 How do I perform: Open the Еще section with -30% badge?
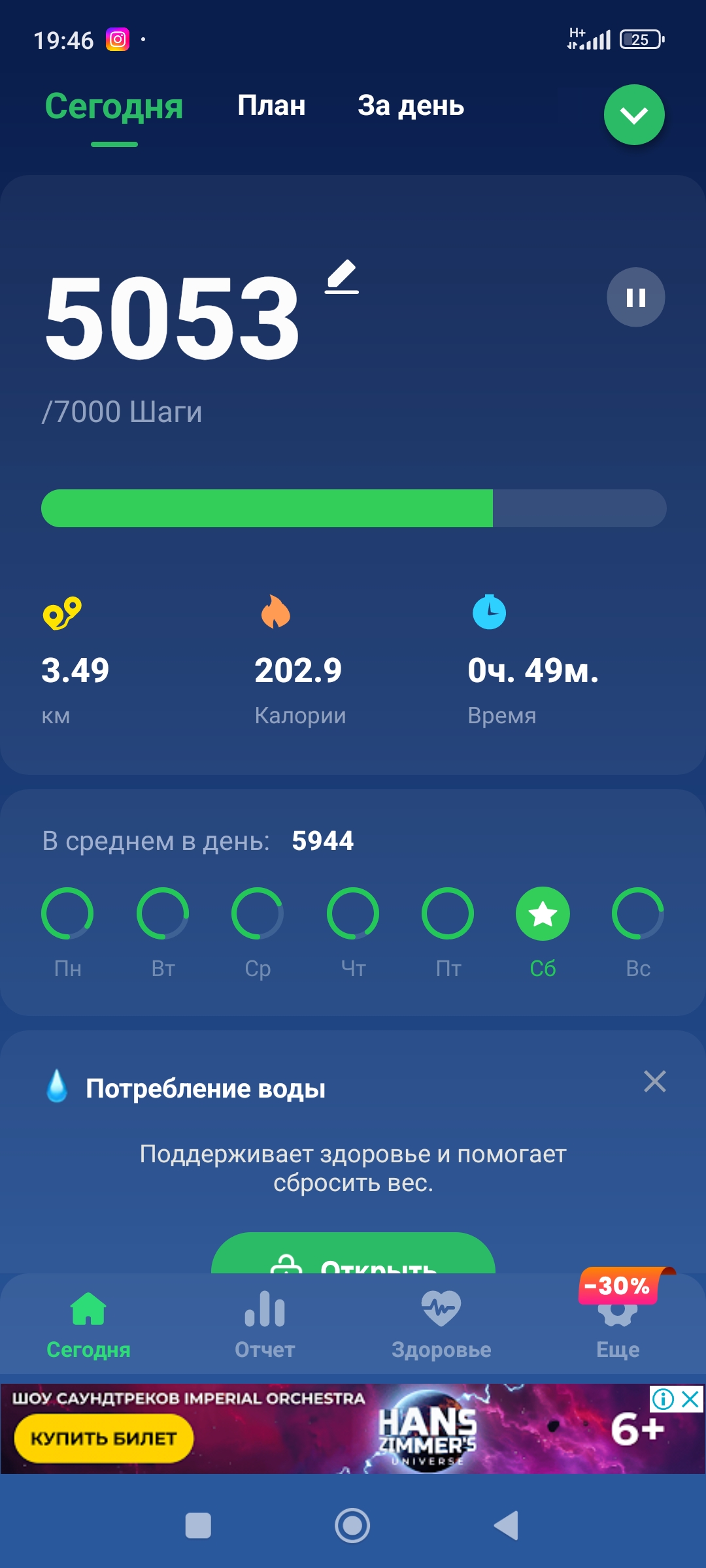pyautogui.click(x=617, y=1323)
